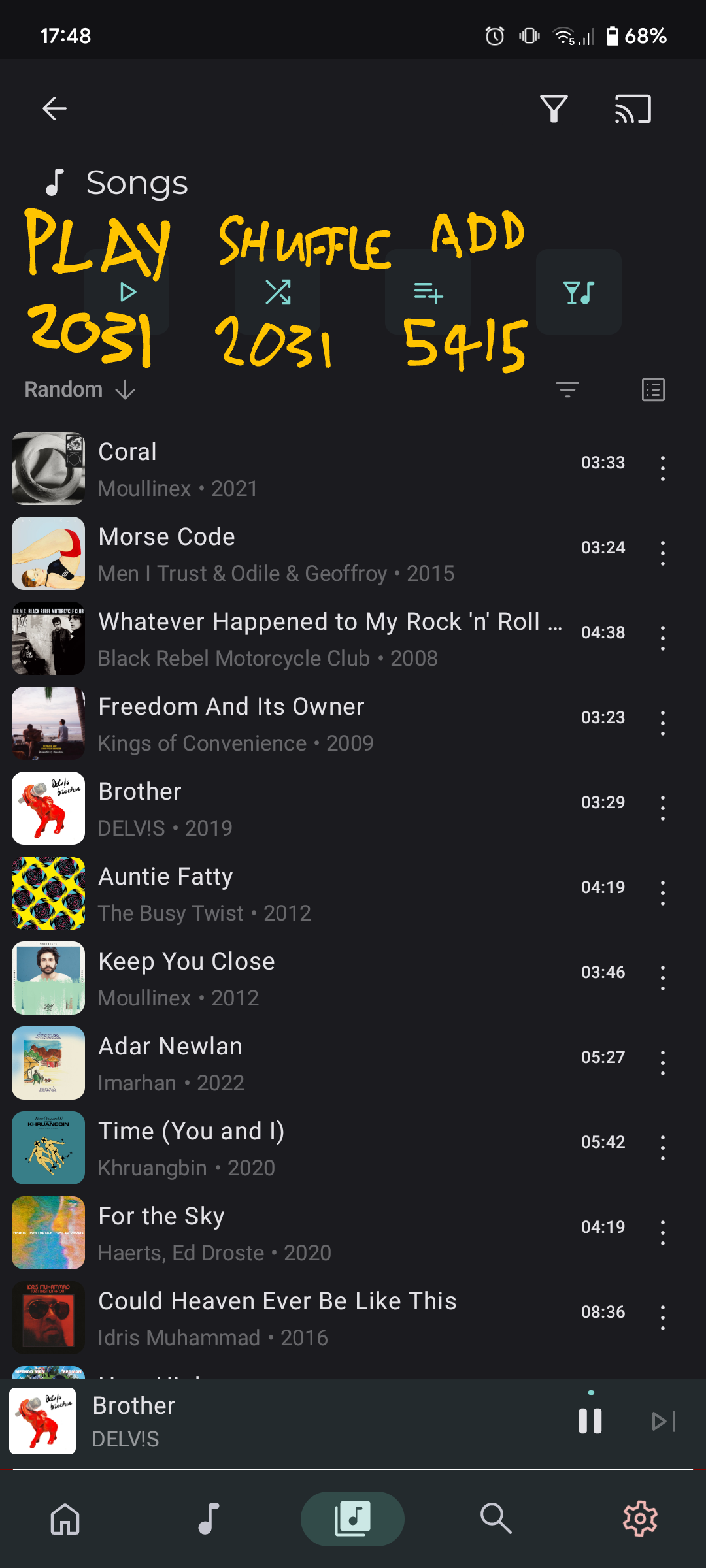
Task: Open the filter funnel in the top bar
Action: (x=554, y=108)
